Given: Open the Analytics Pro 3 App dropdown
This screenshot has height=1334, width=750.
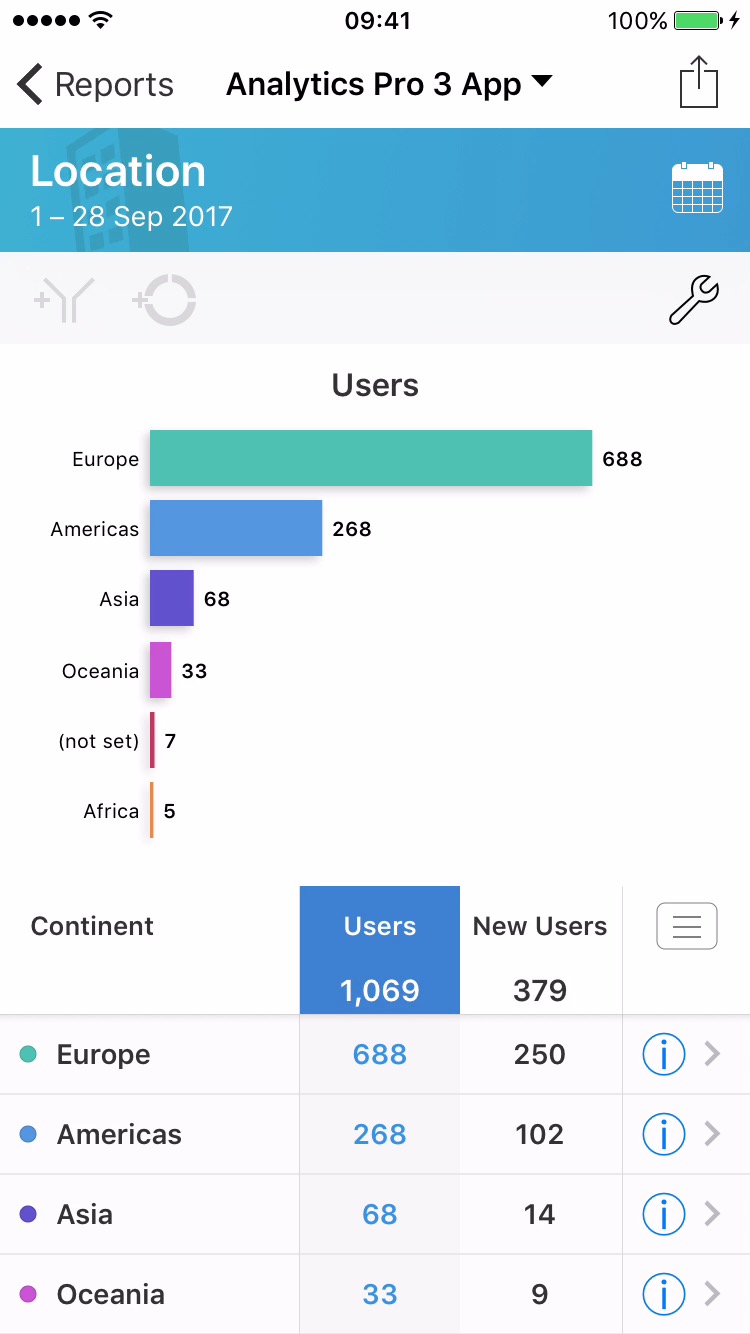Looking at the screenshot, I should [389, 85].
